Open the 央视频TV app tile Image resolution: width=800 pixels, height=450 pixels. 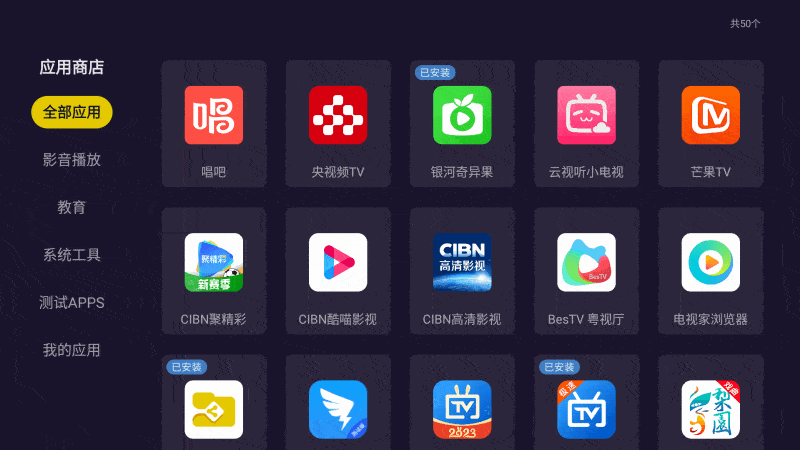(338, 124)
